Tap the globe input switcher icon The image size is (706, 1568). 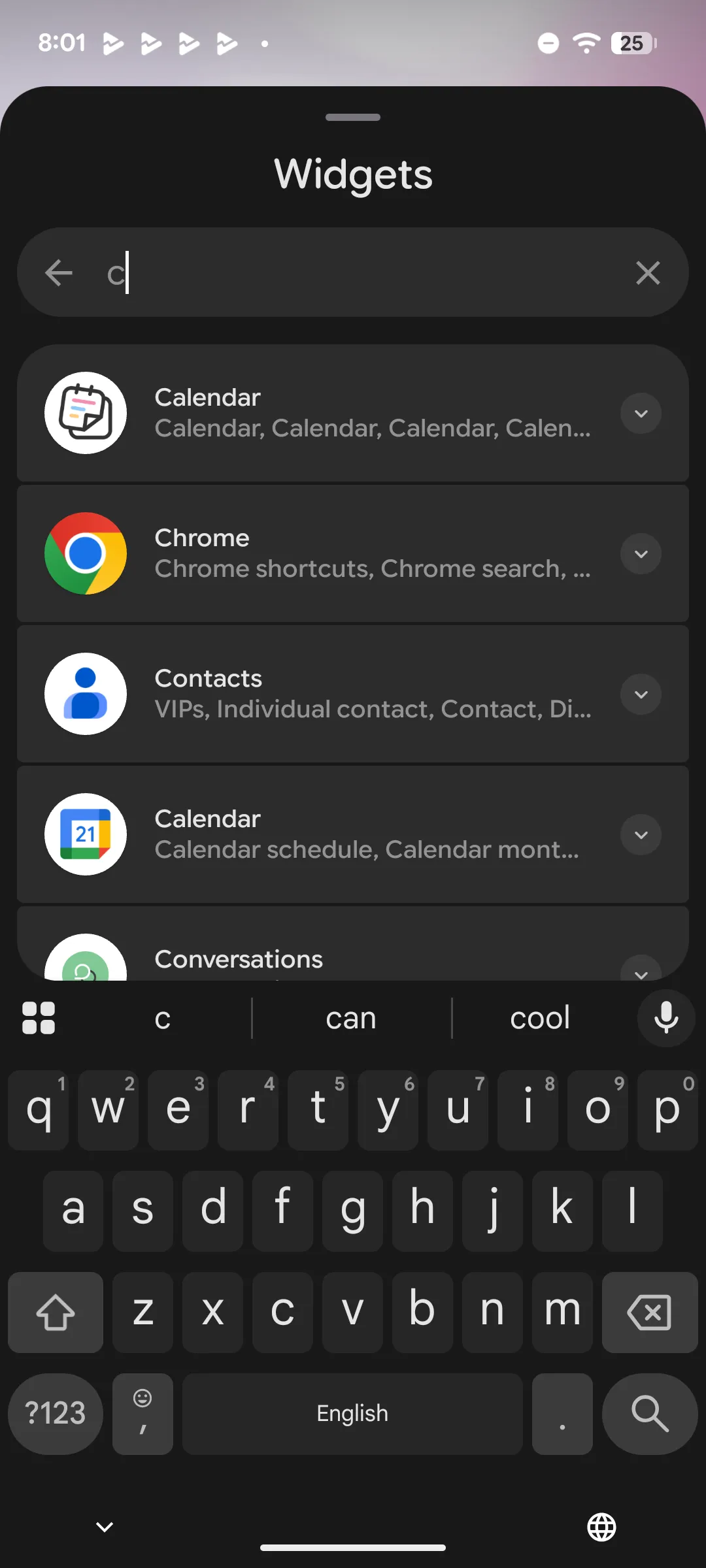[x=601, y=1527]
